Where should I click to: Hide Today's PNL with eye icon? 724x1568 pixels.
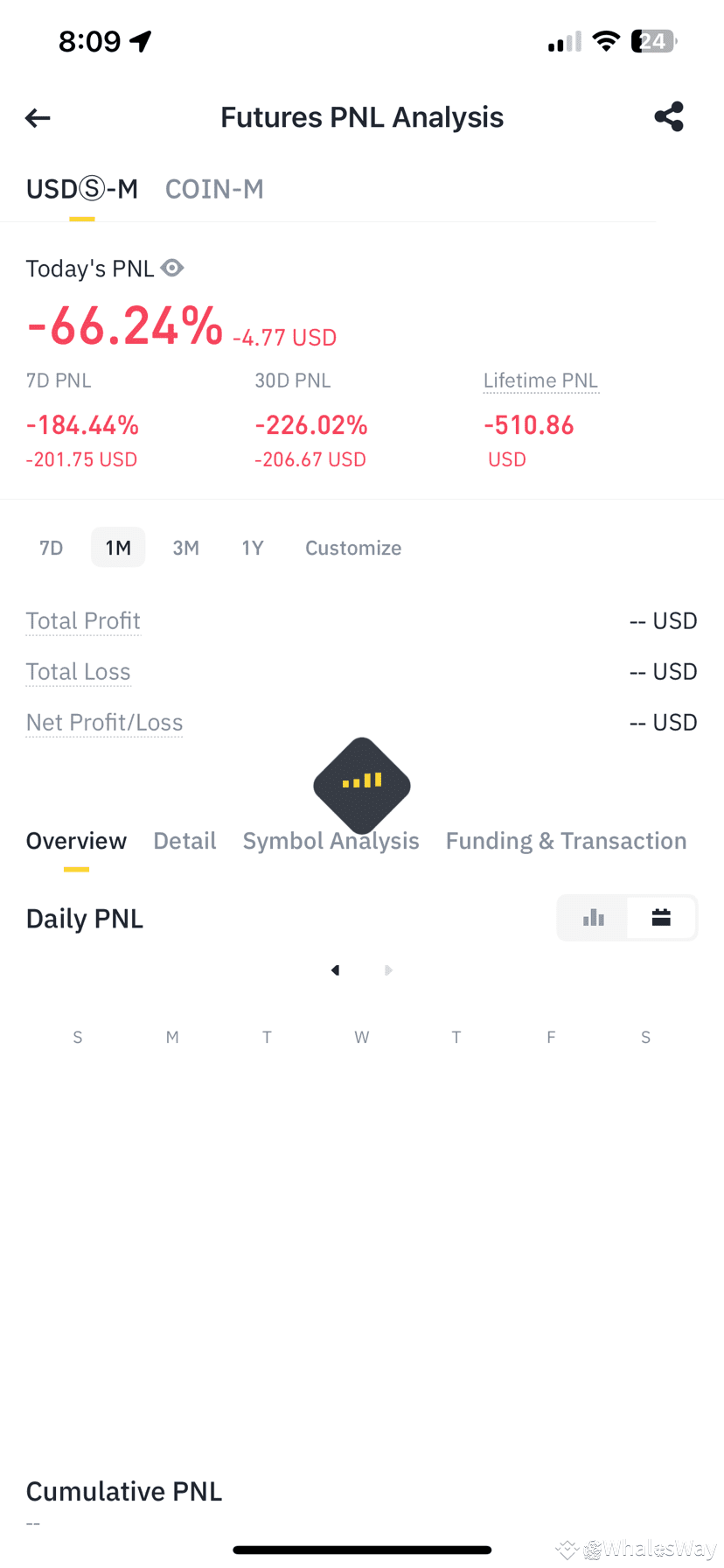tap(172, 268)
